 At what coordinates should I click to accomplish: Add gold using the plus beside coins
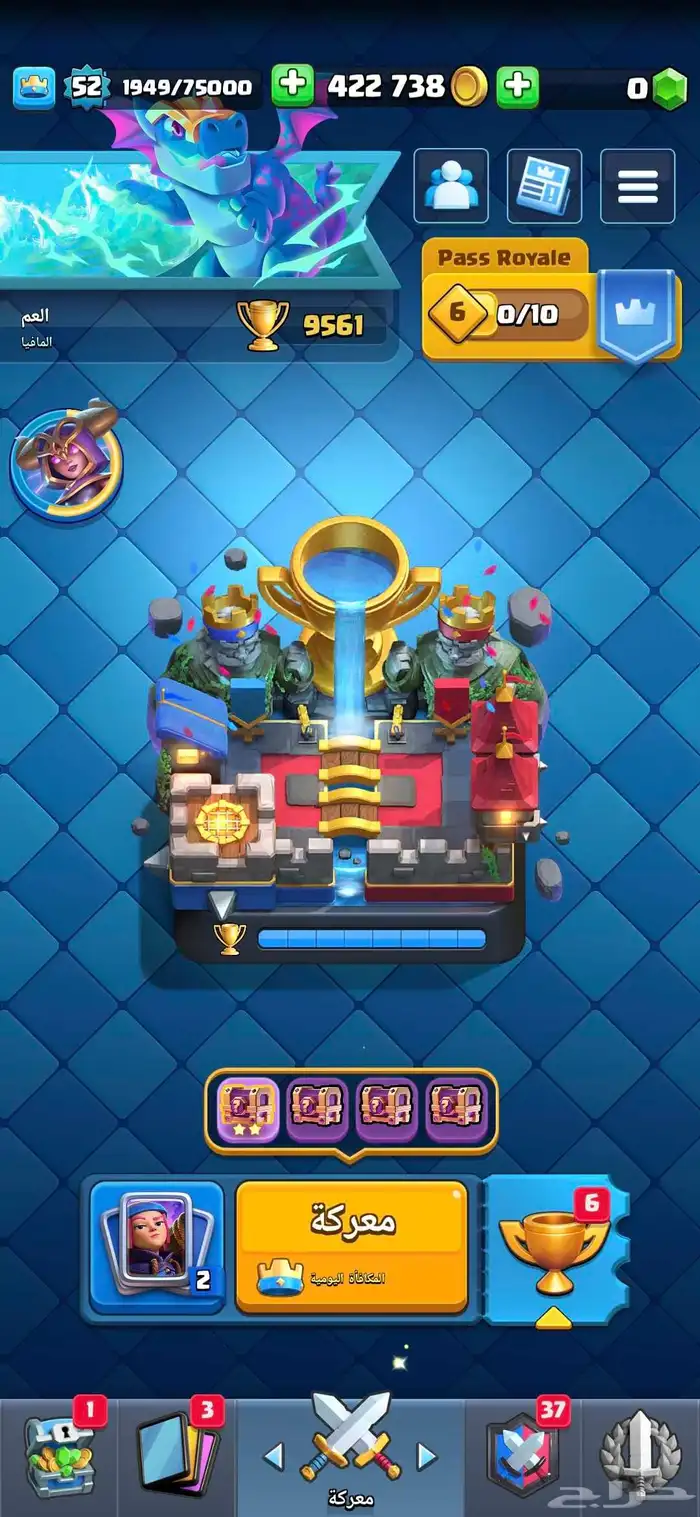coord(517,87)
